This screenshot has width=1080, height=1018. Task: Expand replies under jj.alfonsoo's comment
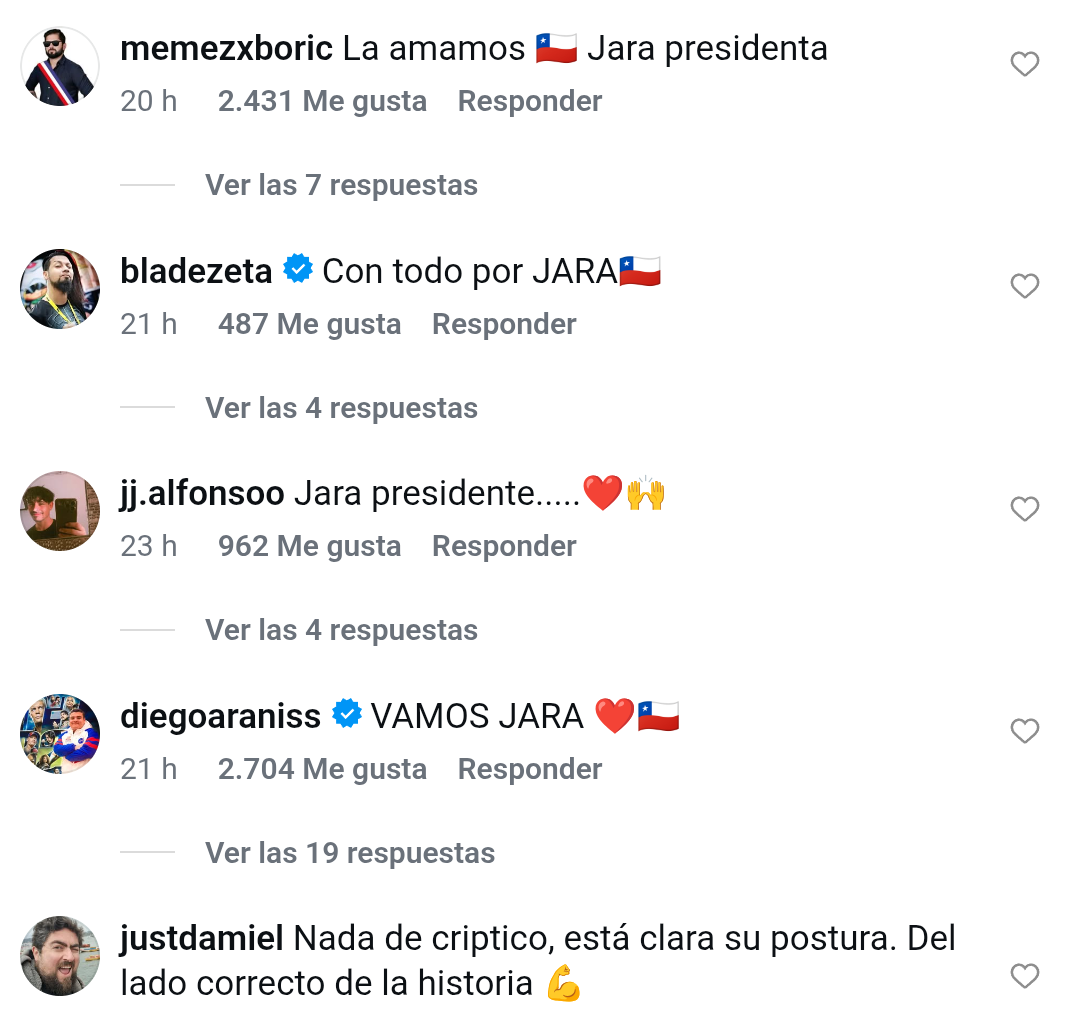(x=341, y=631)
